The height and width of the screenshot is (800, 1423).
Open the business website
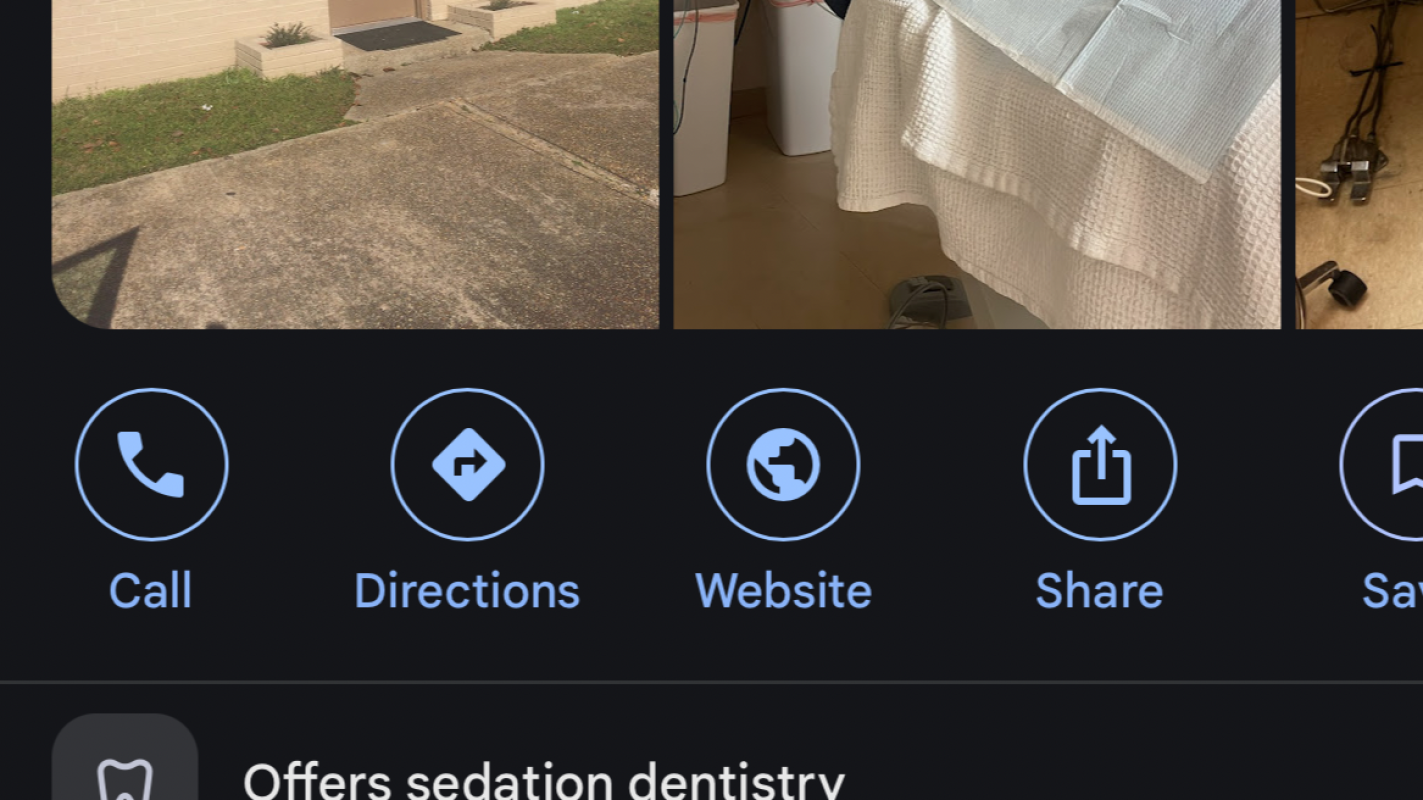783,465
